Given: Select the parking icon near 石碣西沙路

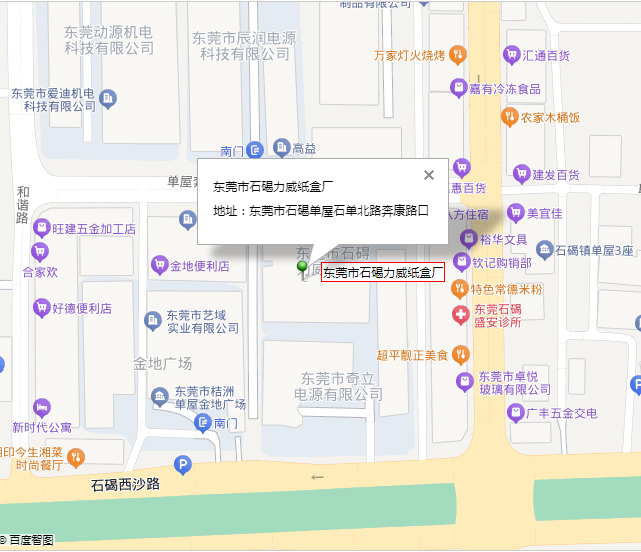Looking at the screenshot, I should tap(182, 464).
